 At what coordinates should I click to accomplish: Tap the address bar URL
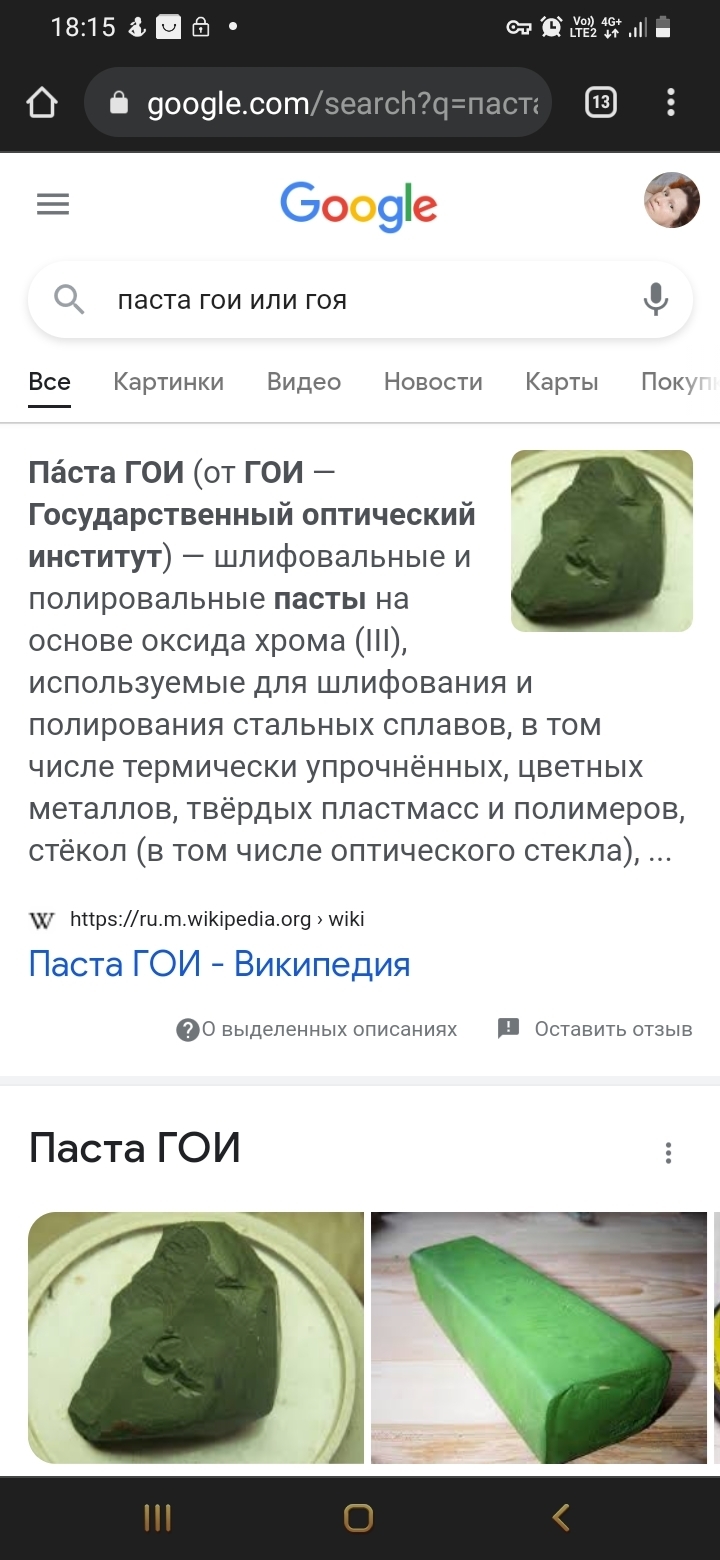click(340, 103)
